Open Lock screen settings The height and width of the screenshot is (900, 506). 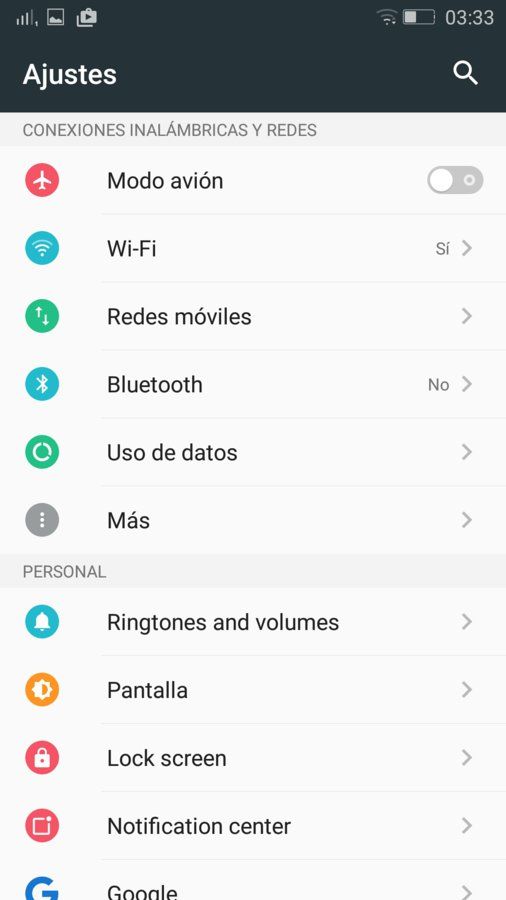pyautogui.click(x=253, y=758)
